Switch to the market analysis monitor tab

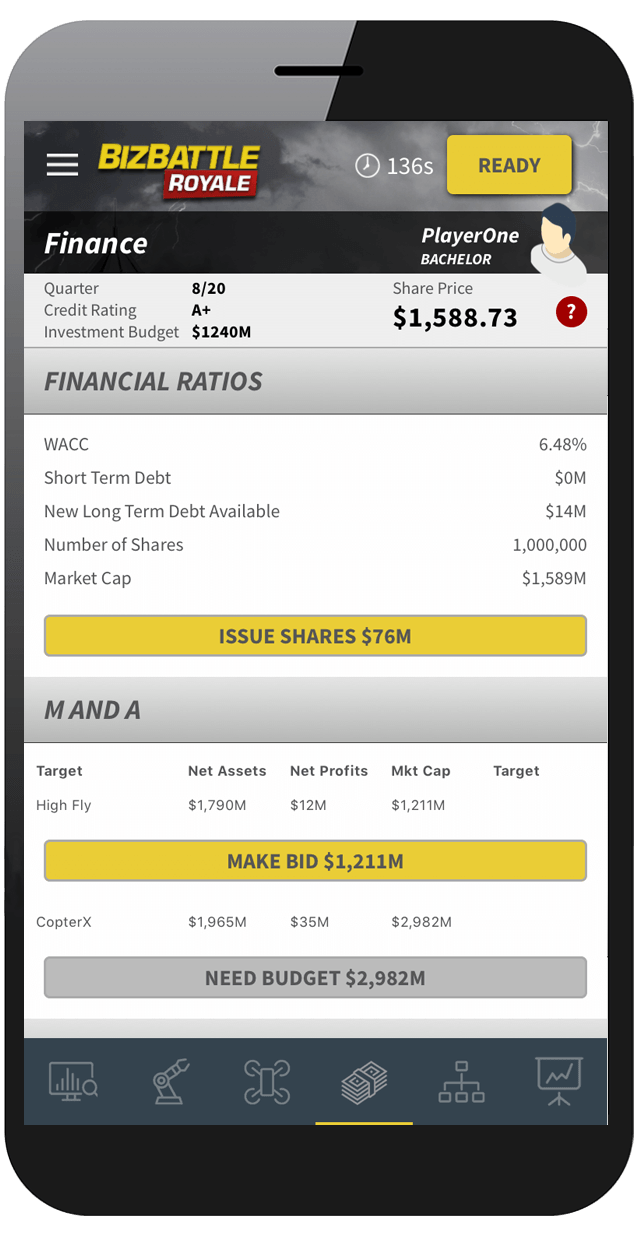coord(73,1082)
